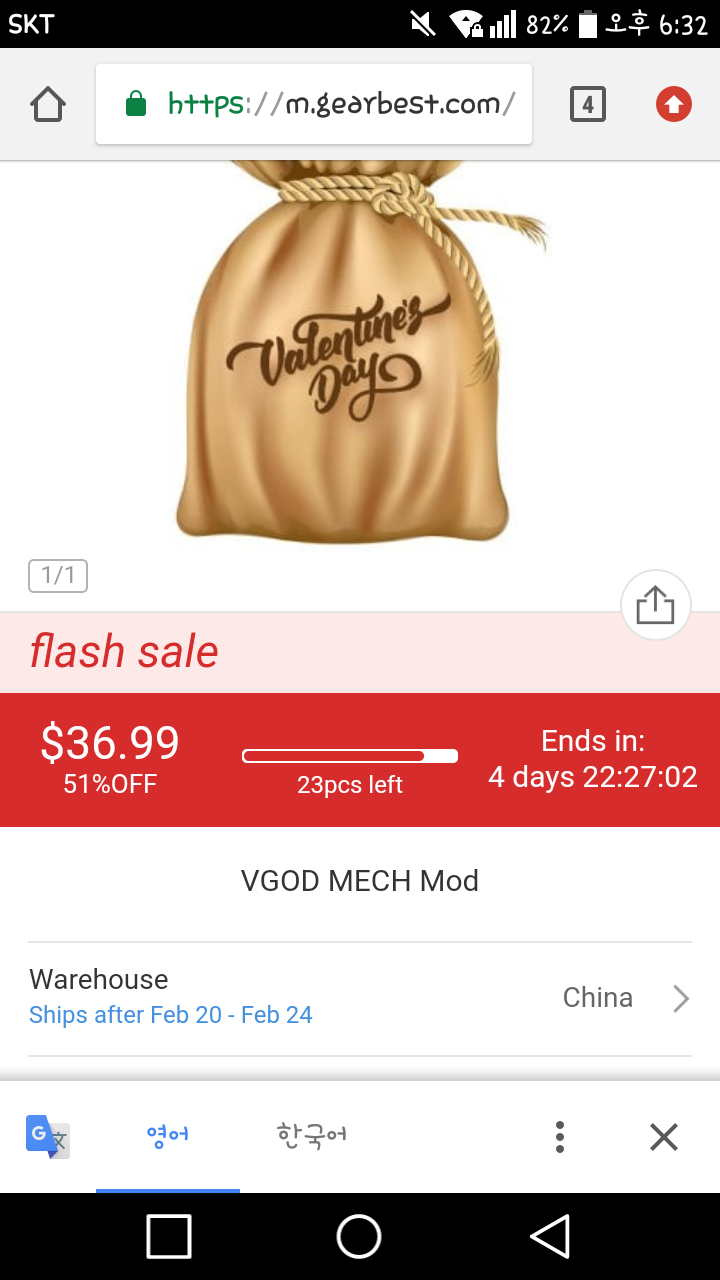Go back using the system back button

point(550,1236)
